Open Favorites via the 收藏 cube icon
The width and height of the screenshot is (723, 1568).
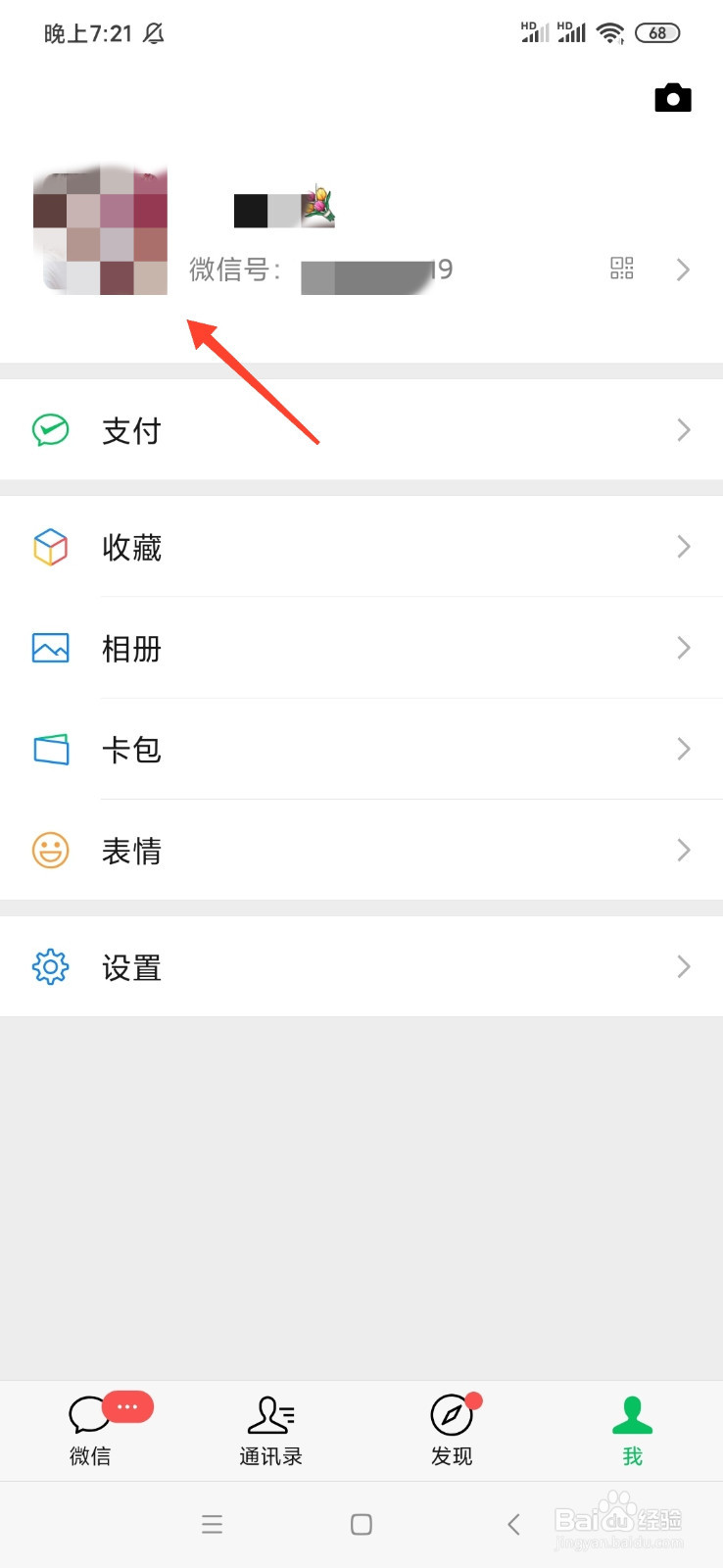tap(49, 547)
